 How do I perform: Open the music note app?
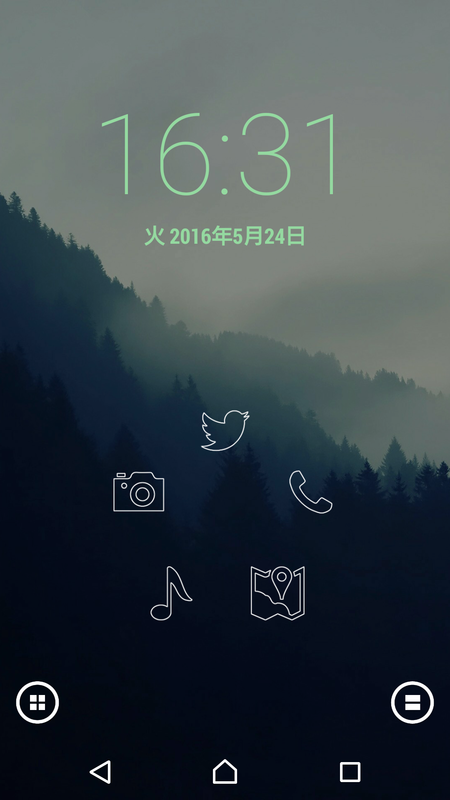(x=171, y=593)
